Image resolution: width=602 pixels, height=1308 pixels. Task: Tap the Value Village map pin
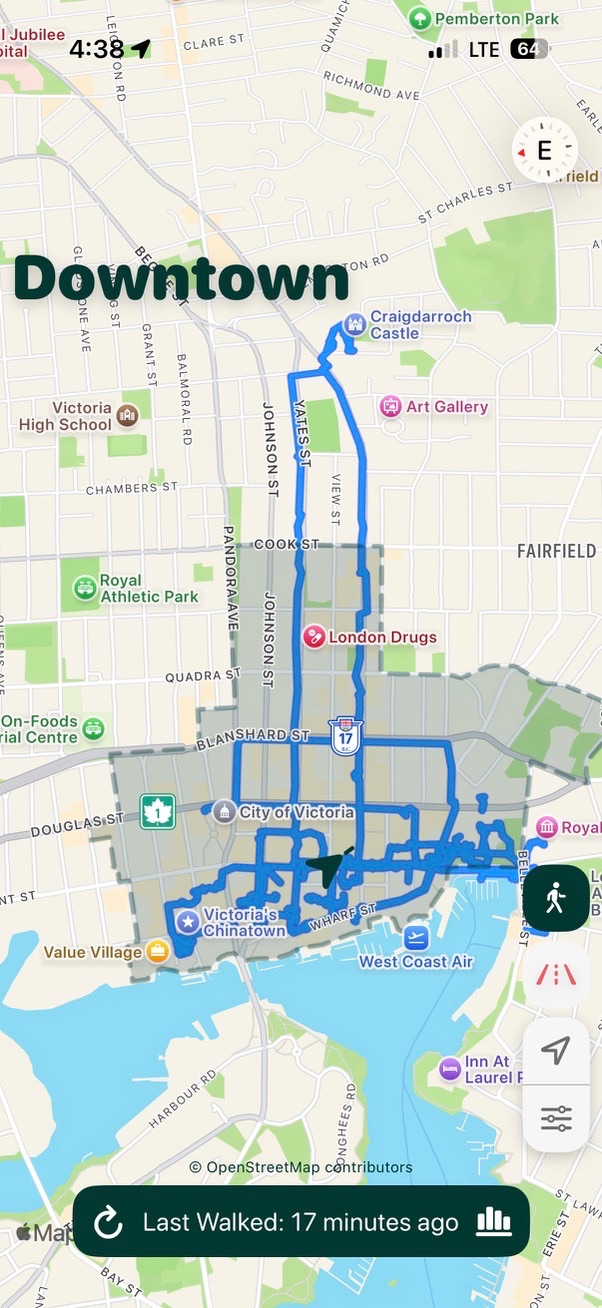(x=157, y=952)
